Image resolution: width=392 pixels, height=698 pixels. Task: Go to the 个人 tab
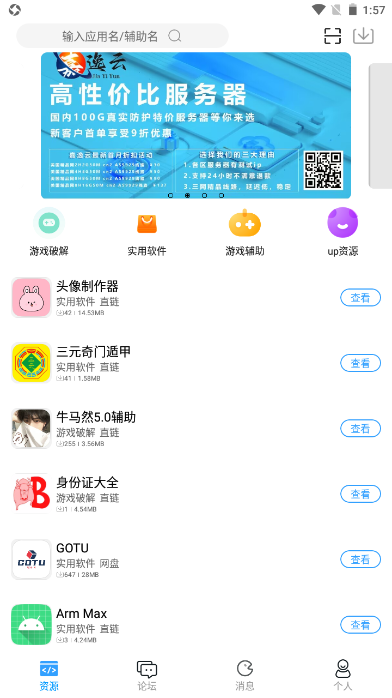(343, 676)
